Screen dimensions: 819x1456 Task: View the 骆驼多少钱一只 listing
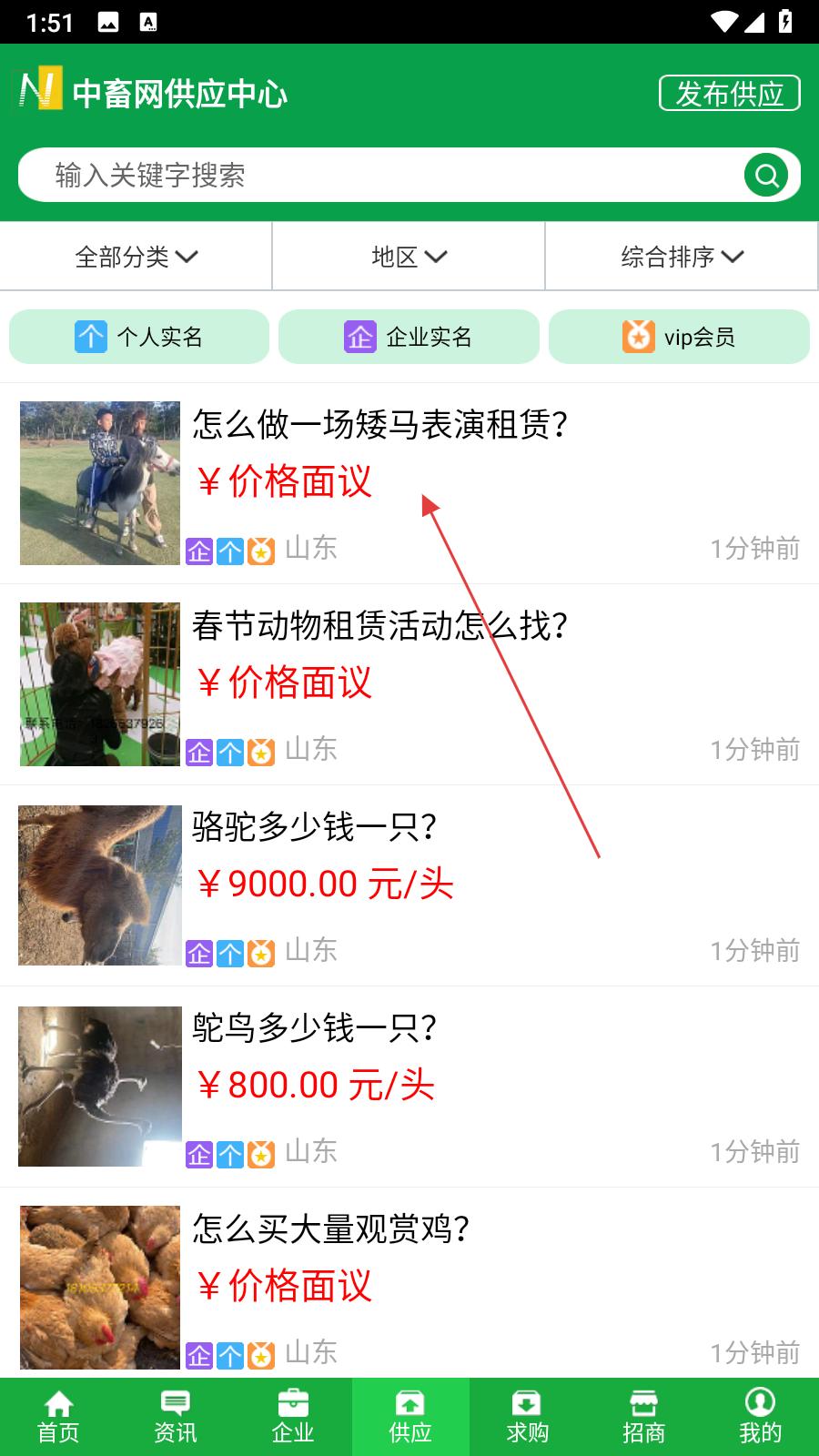315,827
